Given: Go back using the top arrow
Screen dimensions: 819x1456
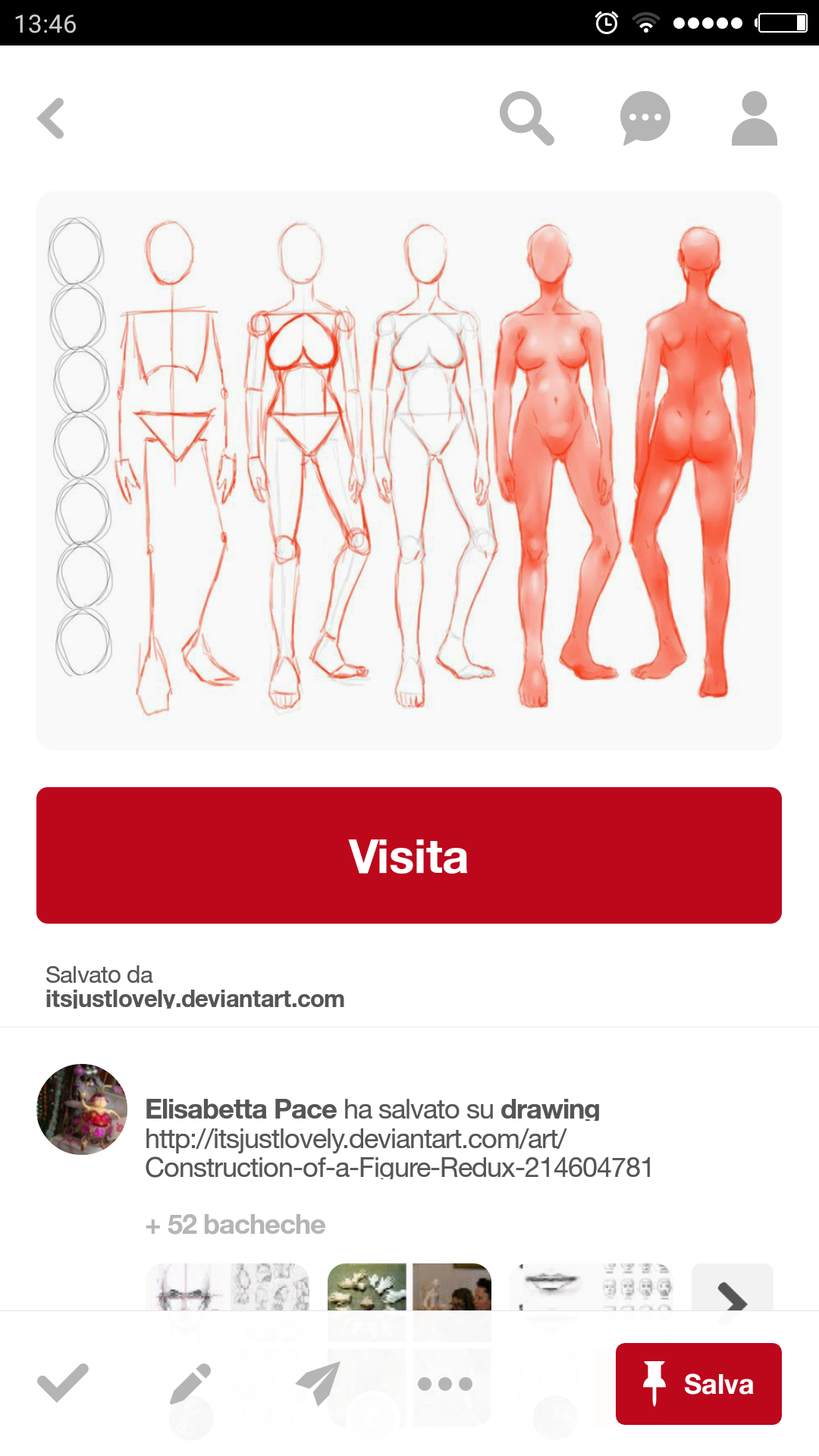Looking at the screenshot, I should tap(51, 118).
